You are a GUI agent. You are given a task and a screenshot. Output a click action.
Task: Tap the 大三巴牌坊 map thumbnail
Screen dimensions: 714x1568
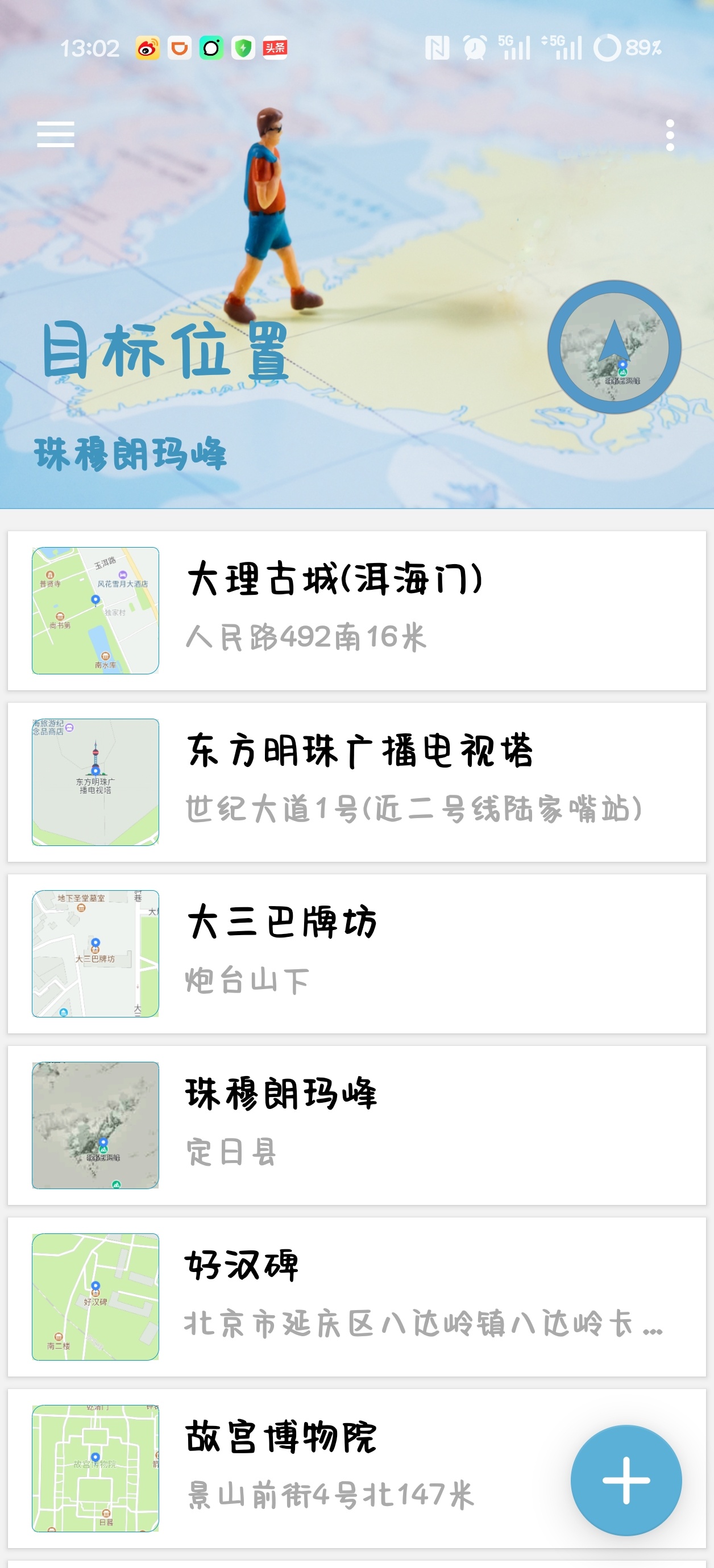pyautogui.click(x=94, y=954)
